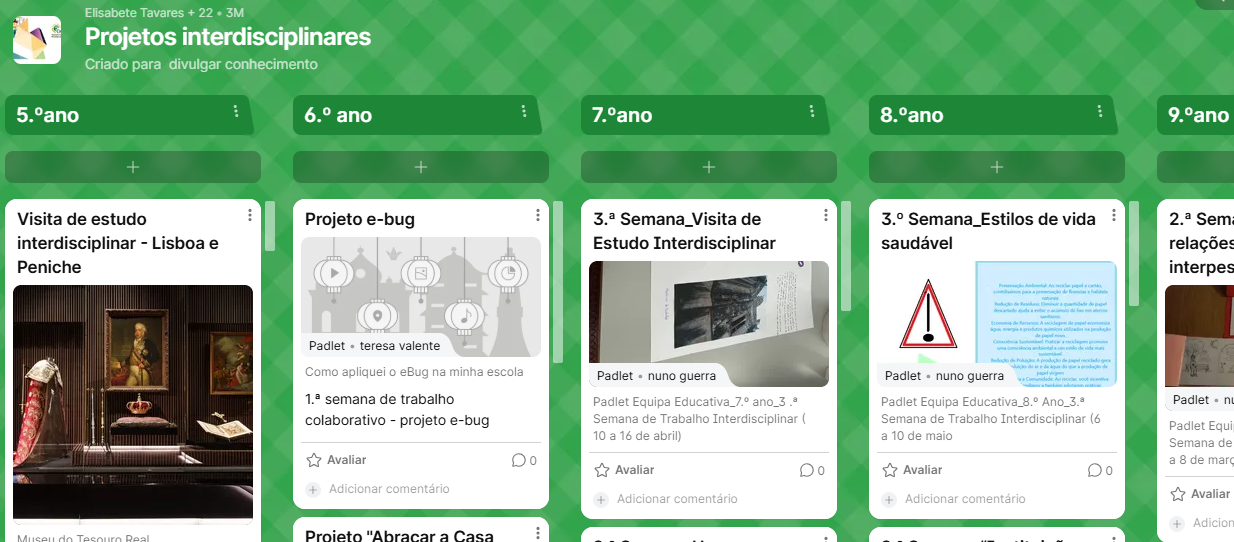
Task: Add a comment on Estilos de vida saudável
Action: [965, 499]
